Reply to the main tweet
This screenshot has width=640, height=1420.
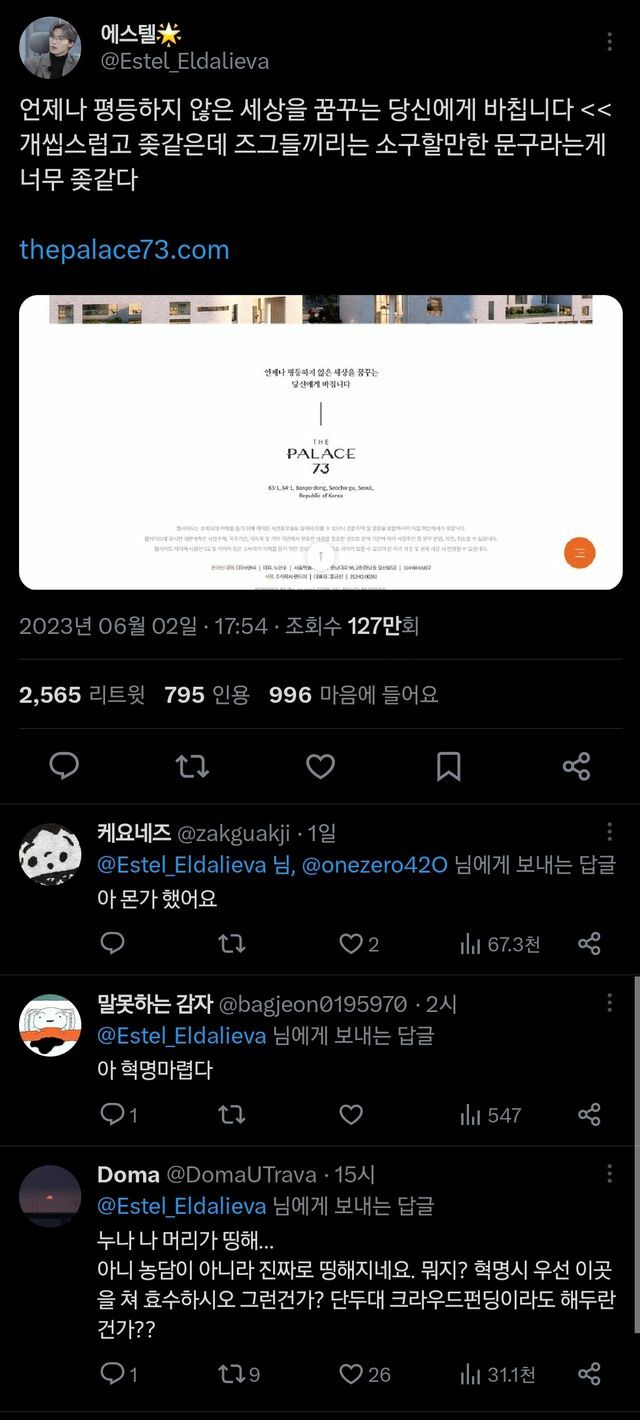pos(64,766)
